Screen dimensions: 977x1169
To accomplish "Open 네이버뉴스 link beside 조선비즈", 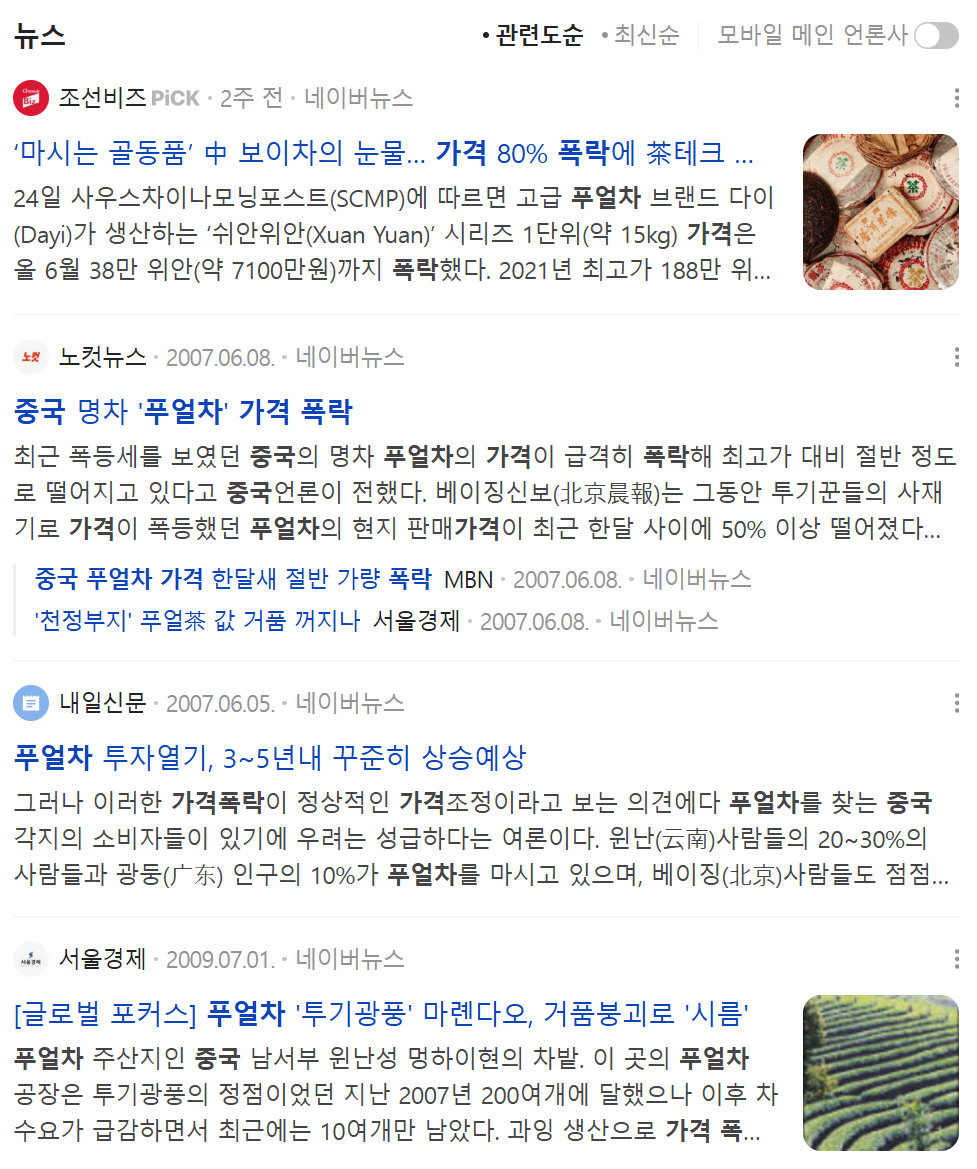I will click(358, 98).
